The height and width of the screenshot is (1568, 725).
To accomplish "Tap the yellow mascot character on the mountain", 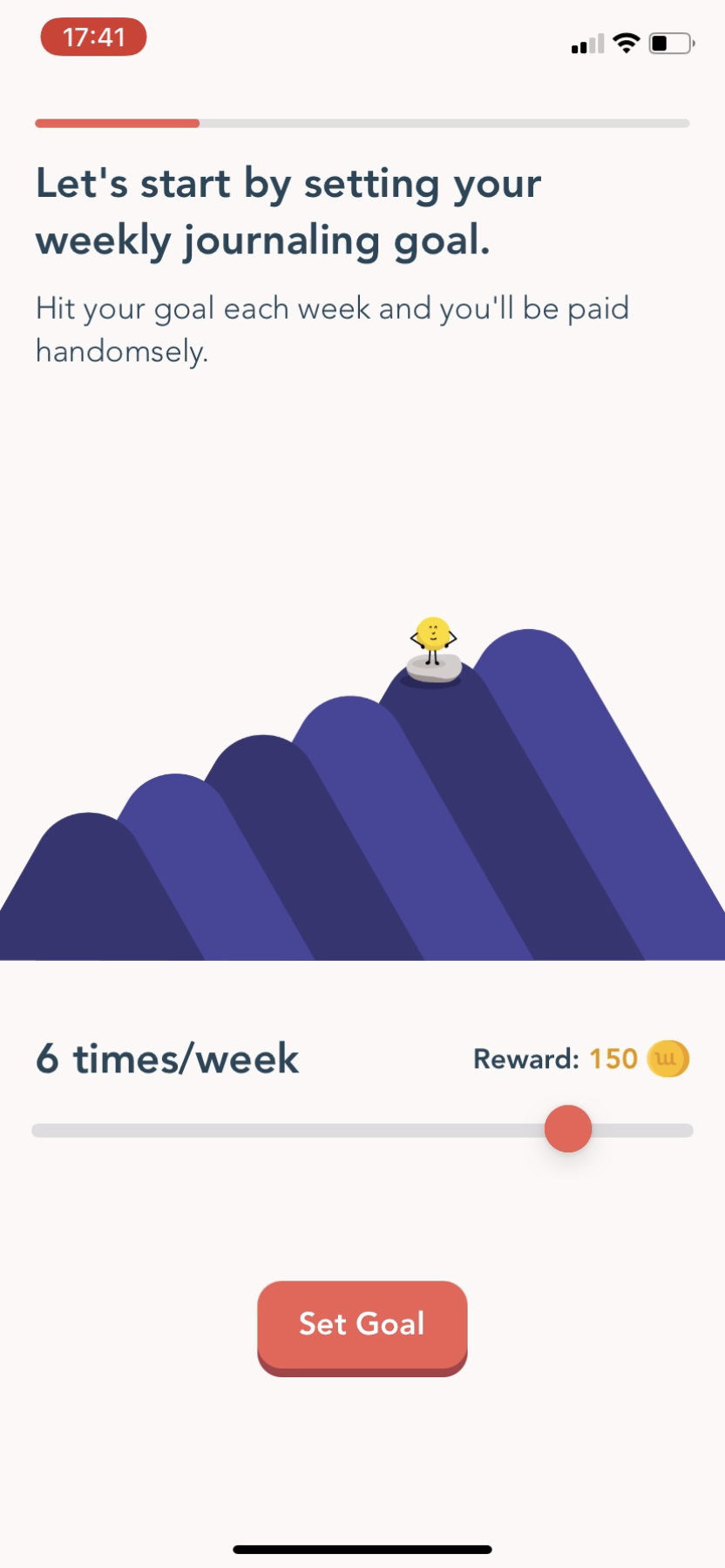I will 430,634.
